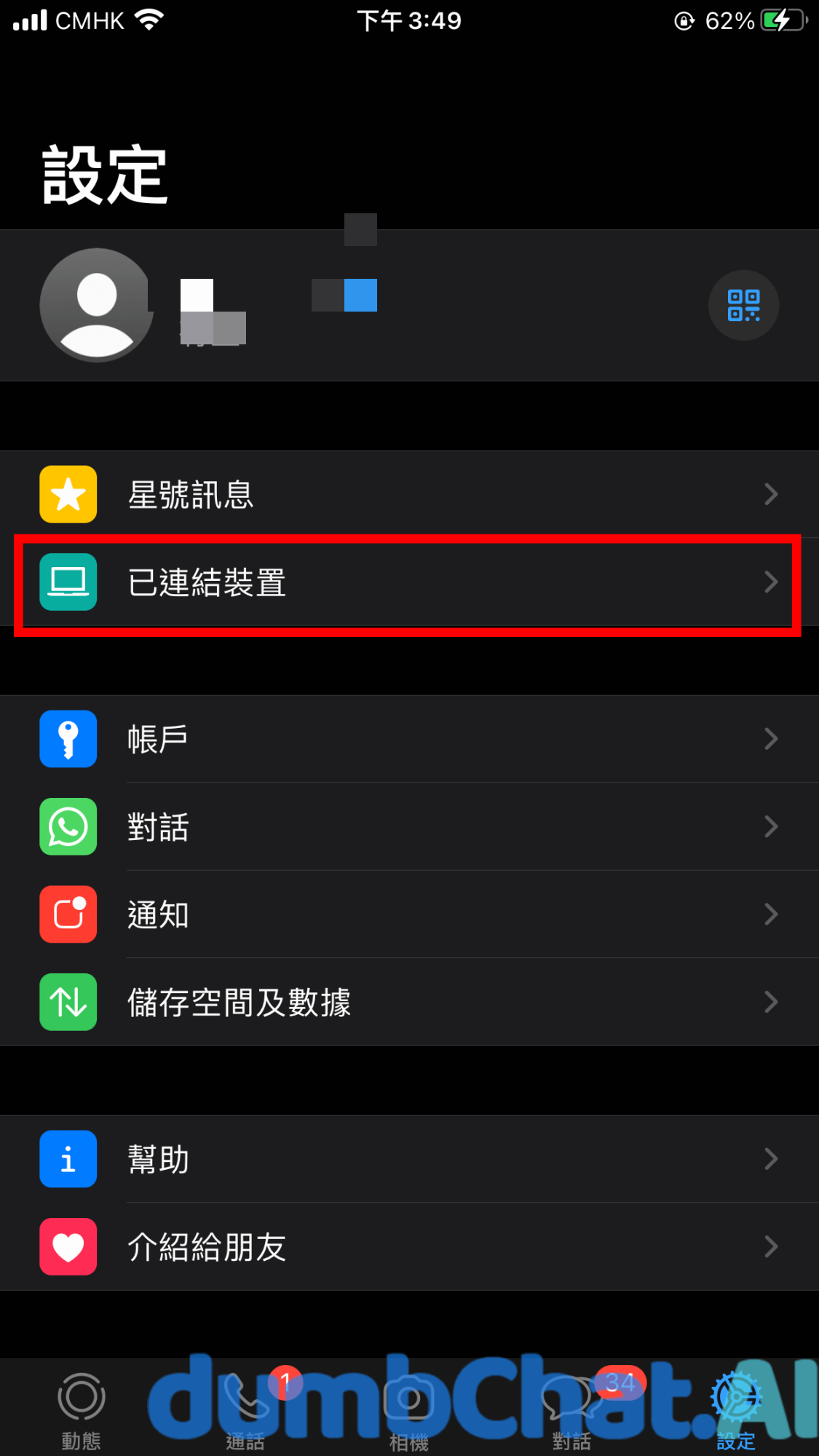The image size is (819, 1456).
Task: Open 星號訊息 starred messages
Action: 408,494
